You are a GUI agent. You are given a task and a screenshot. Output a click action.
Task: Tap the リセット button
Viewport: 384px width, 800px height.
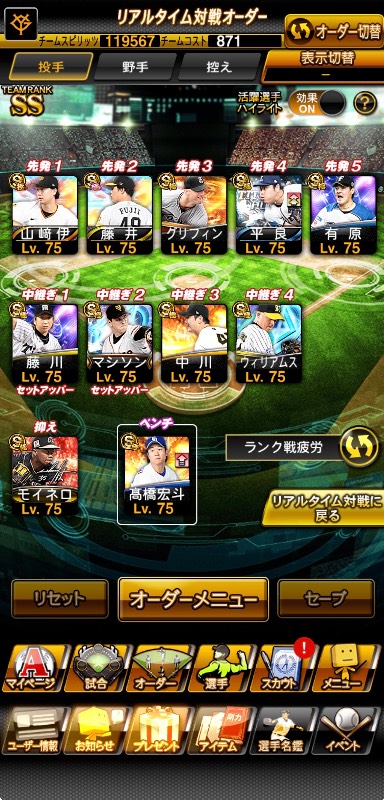coord(60,598)
